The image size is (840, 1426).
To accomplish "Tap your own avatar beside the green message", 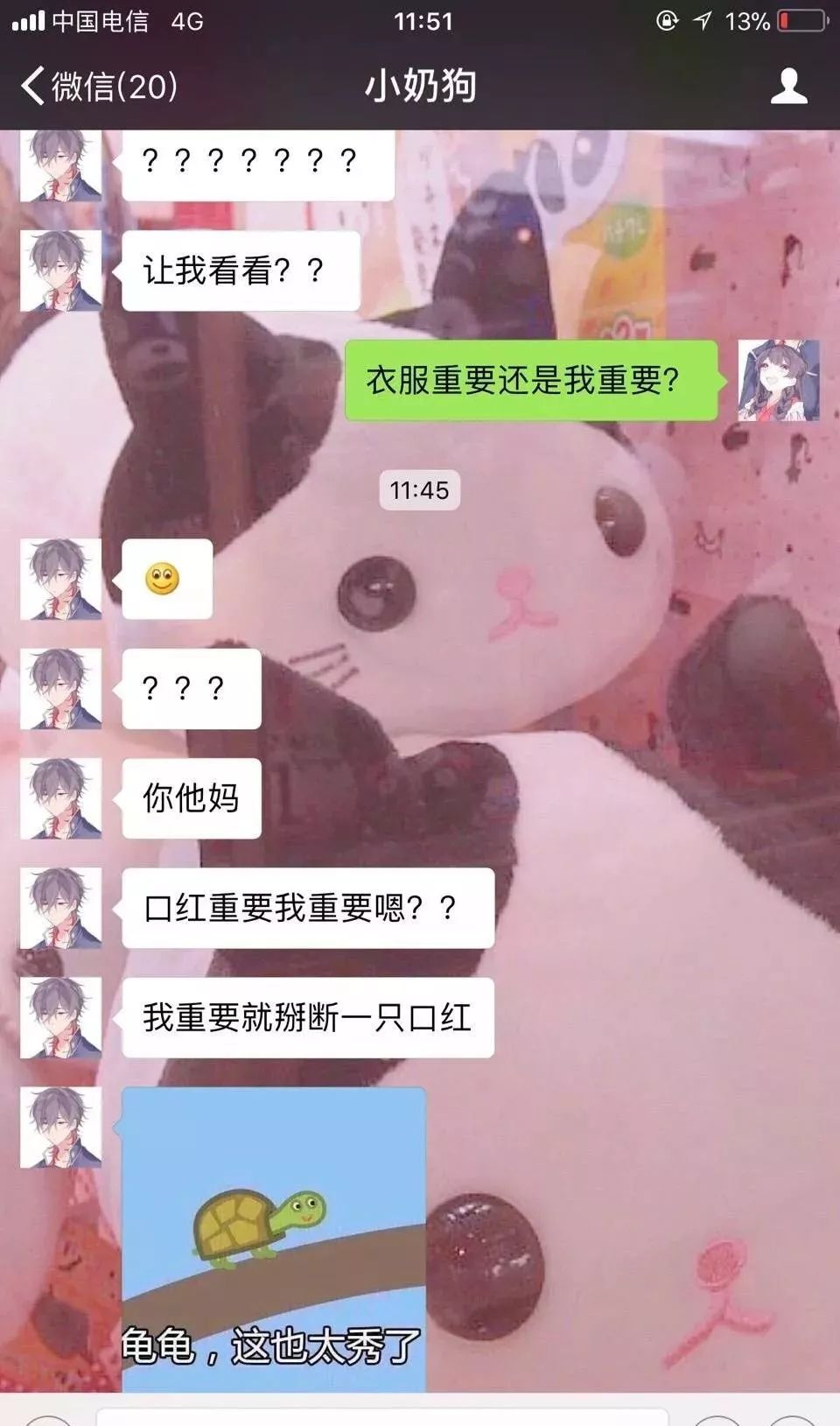I will tap(778, 381).
